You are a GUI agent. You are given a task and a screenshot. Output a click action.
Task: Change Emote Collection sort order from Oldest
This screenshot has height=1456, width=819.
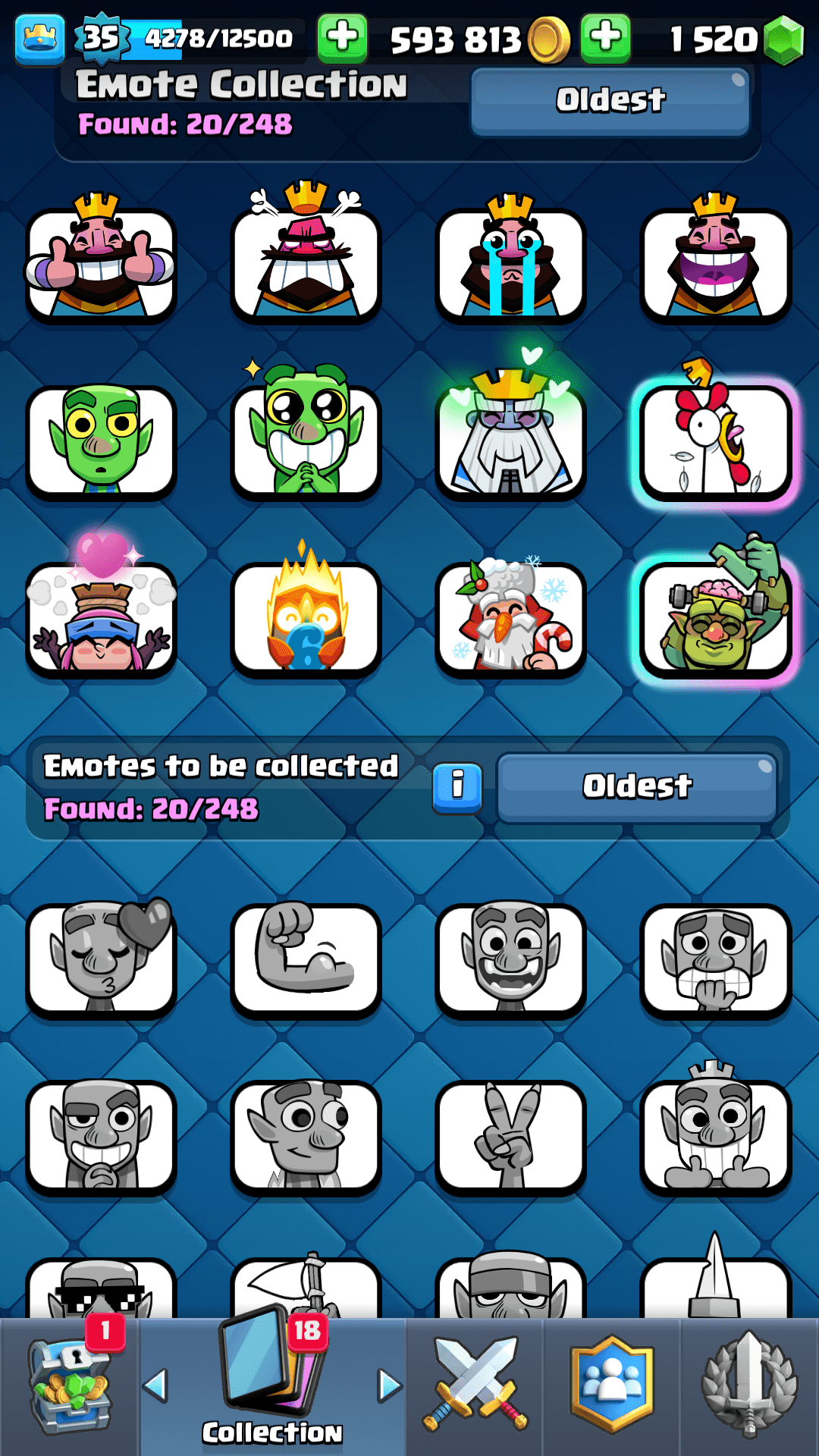(x=610, y=101)
